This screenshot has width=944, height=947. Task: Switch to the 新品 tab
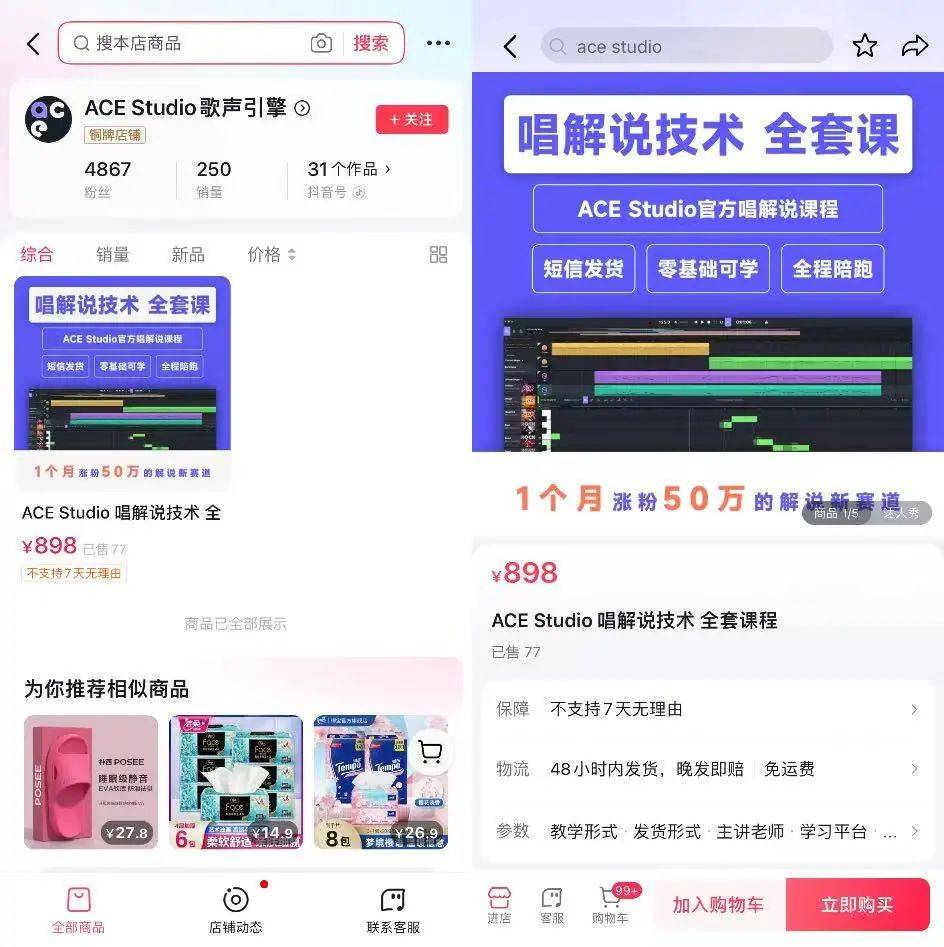click(x=188, y=254)
